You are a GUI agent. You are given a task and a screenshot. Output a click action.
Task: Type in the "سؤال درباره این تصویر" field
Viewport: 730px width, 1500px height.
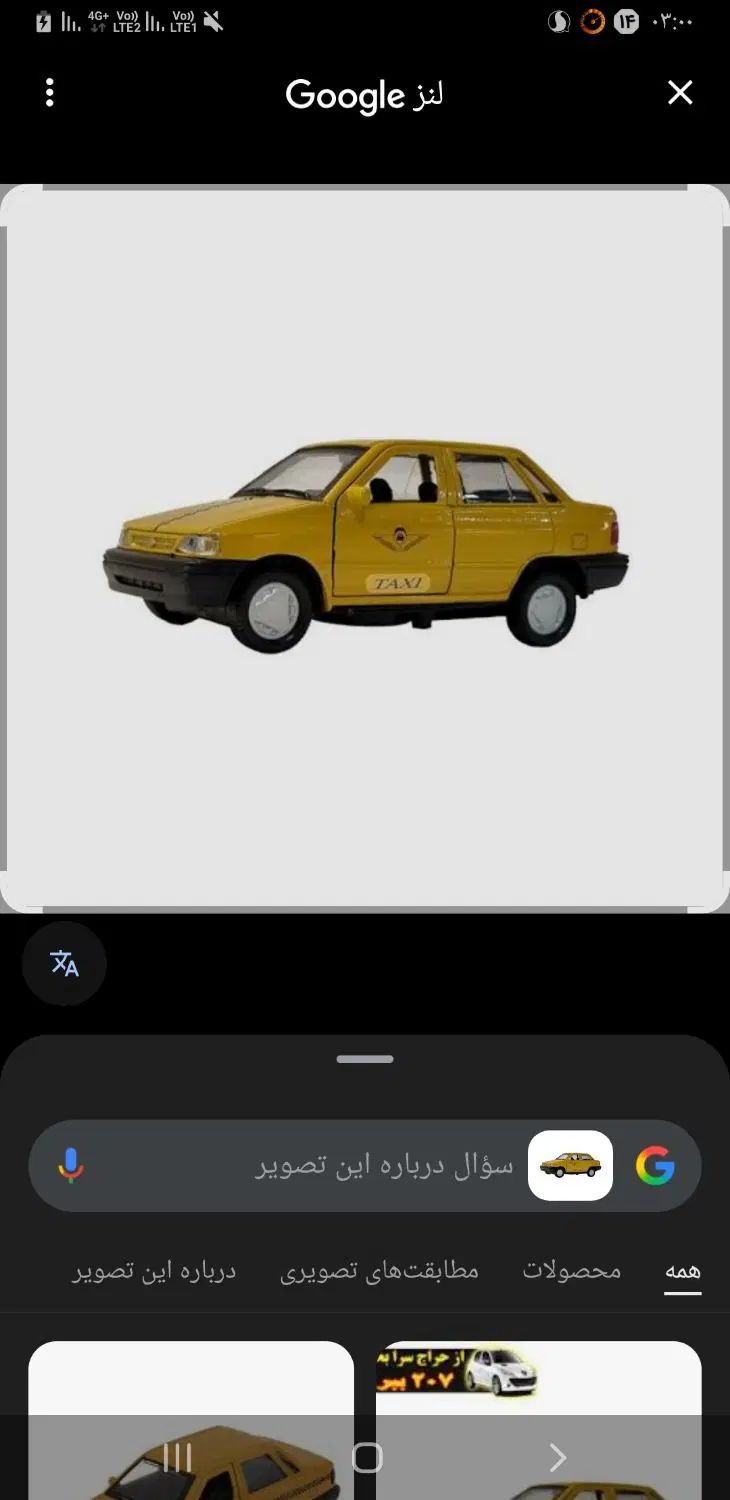(383, 1166)
